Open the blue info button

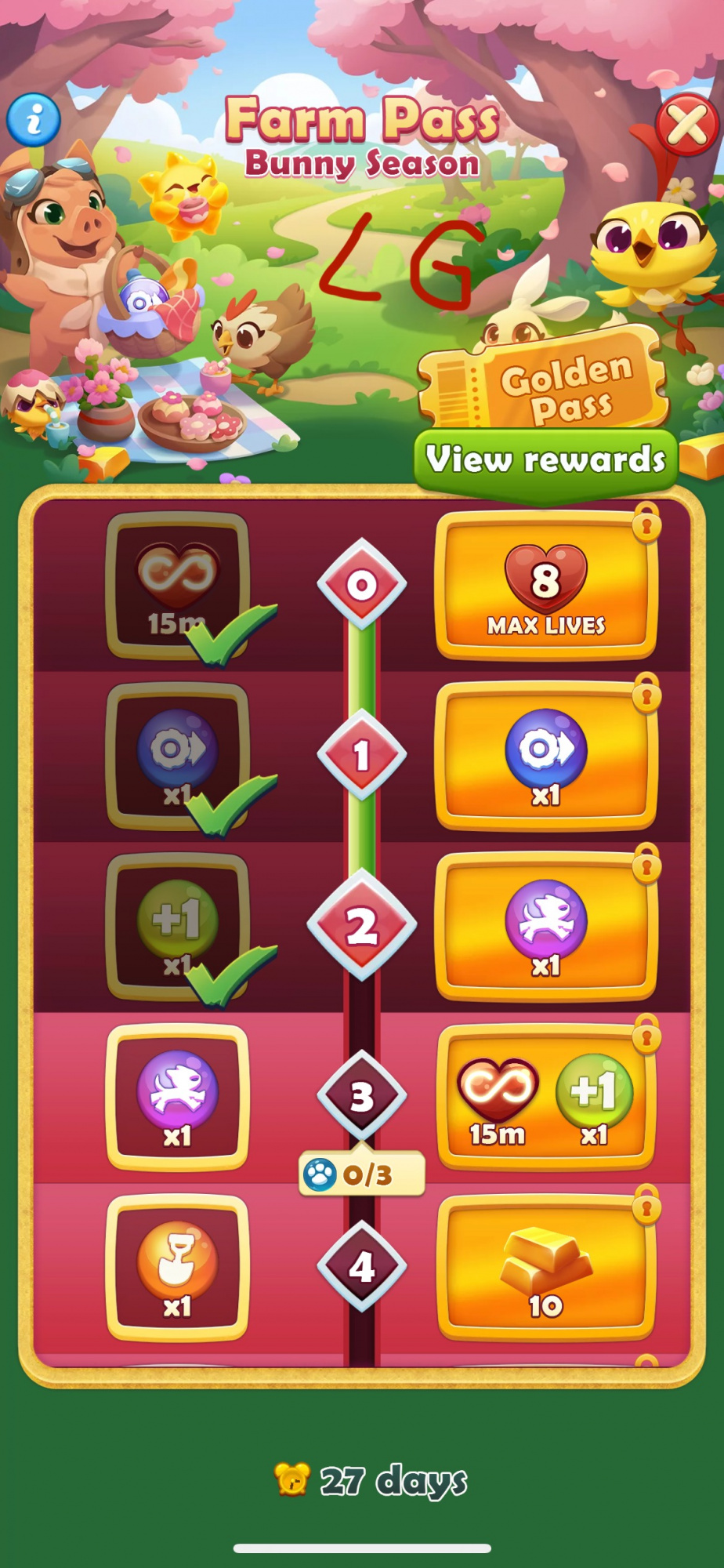pyautogui.click(x=34, y=120)
